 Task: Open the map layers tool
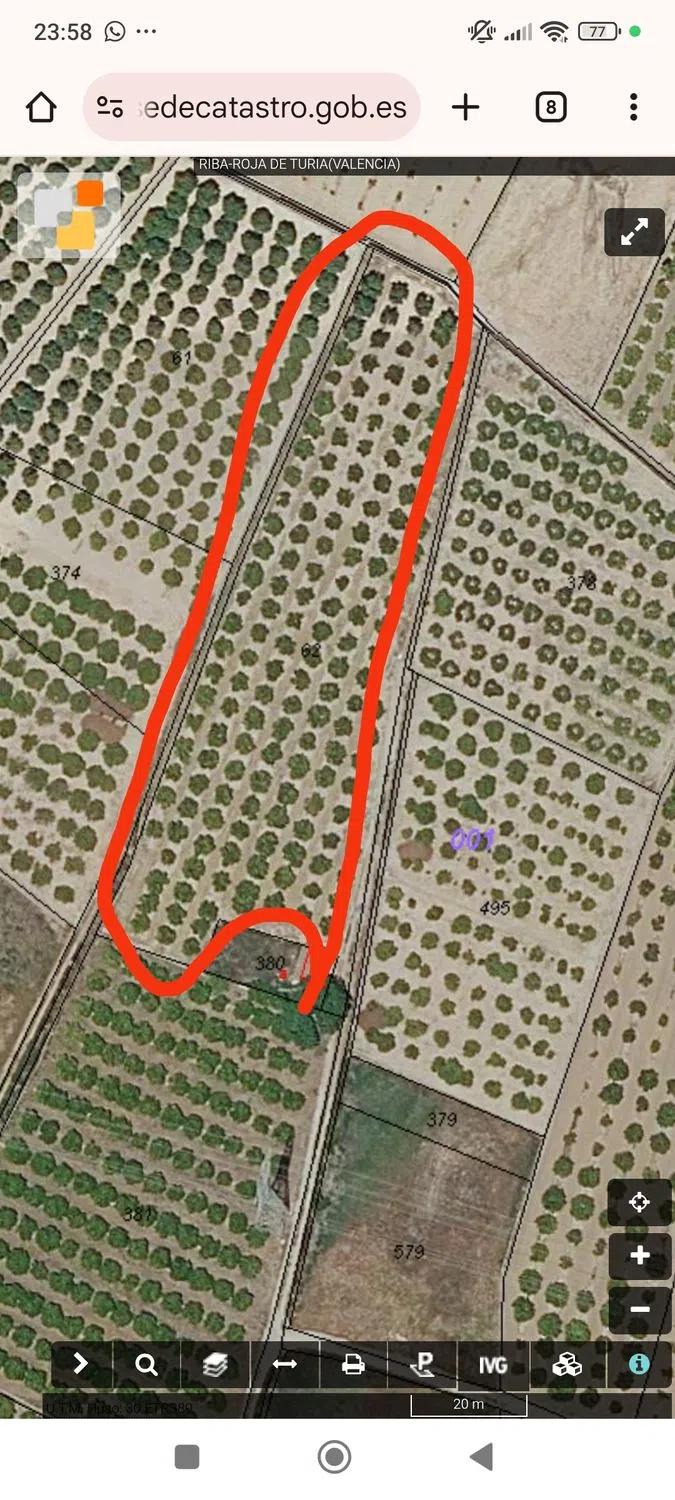(x=215, y=1364)
